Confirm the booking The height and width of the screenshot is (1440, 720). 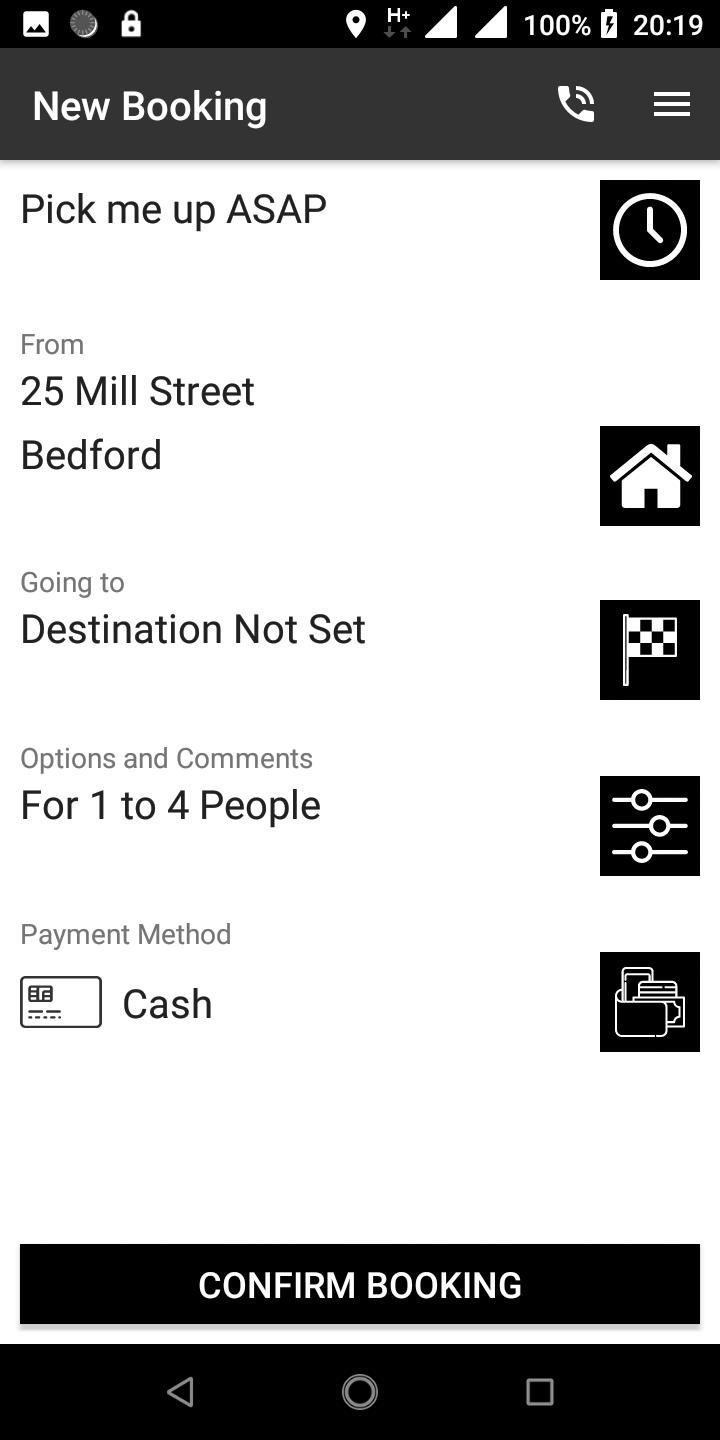[x=360, y=1284]
